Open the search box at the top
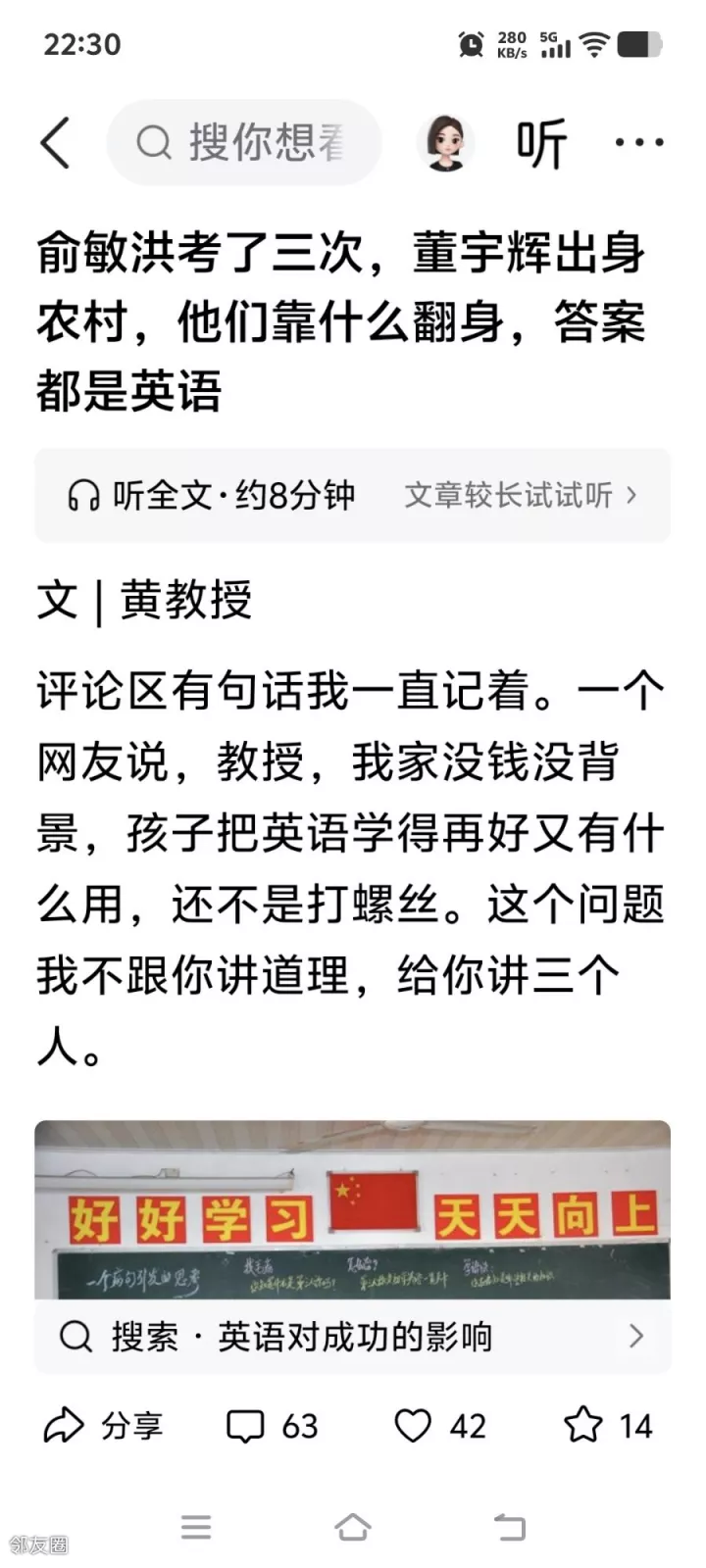The width and height of the screenshot is (706, 1568). [x=243, y=143]
